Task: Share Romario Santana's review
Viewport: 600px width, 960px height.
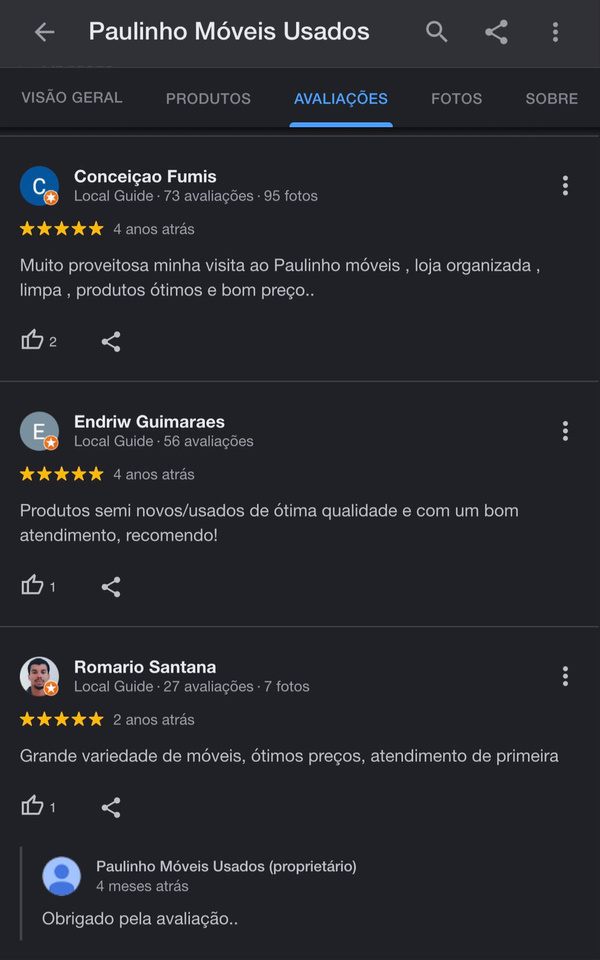Action: (x=111, y=807)
